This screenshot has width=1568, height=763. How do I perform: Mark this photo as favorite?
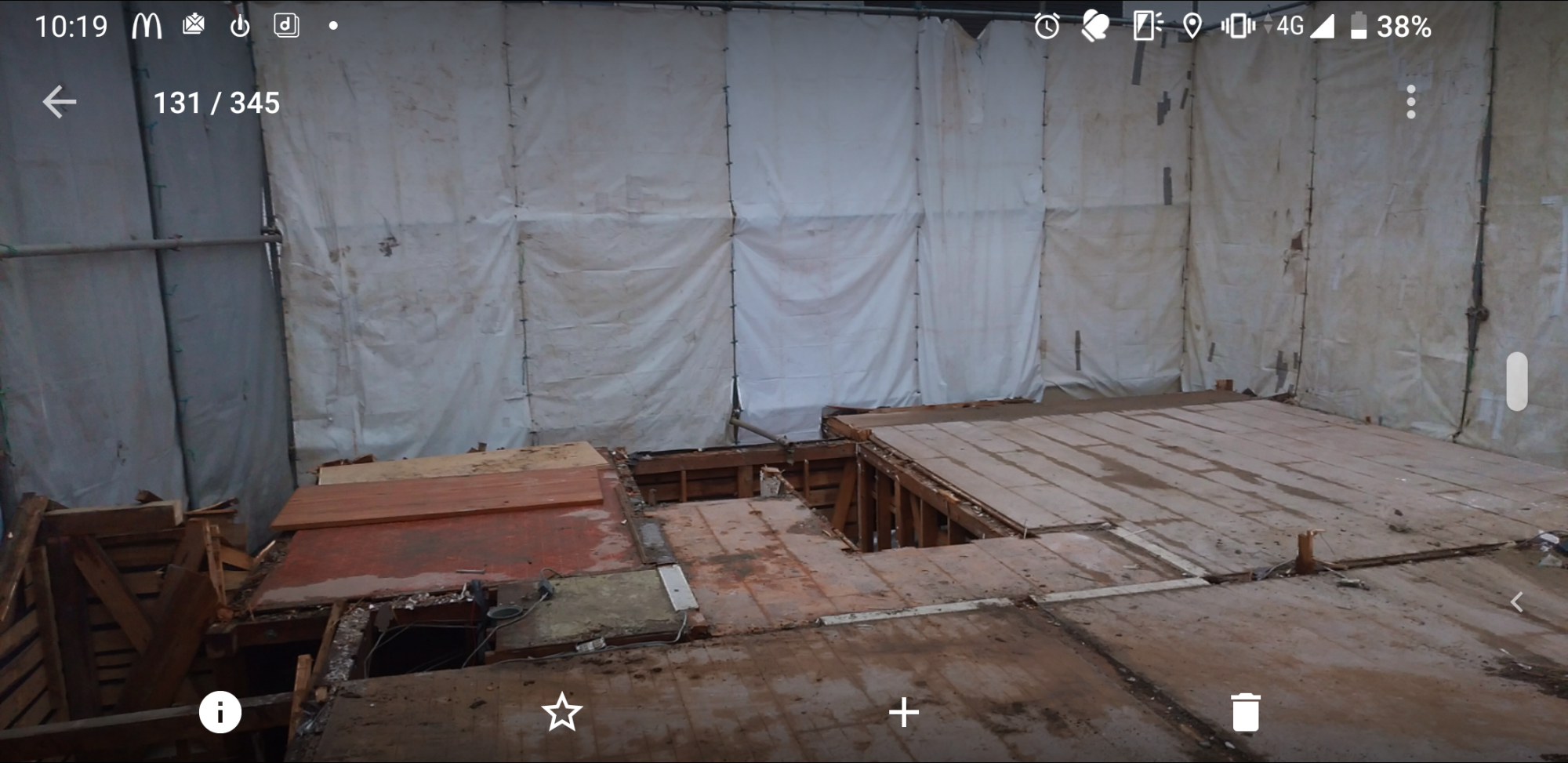click(x=561, y=712)
